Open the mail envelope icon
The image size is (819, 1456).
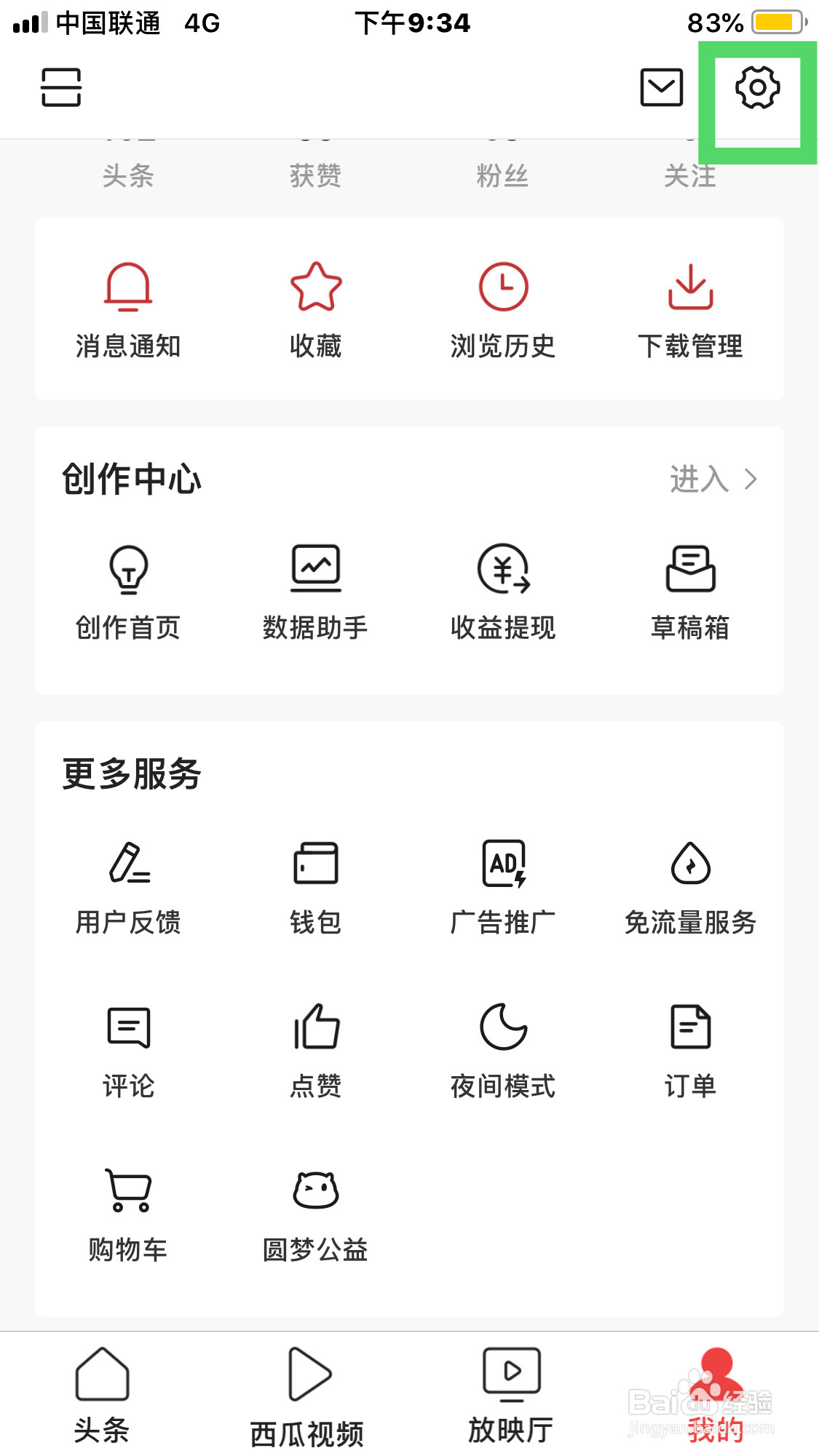coord(661,87)
